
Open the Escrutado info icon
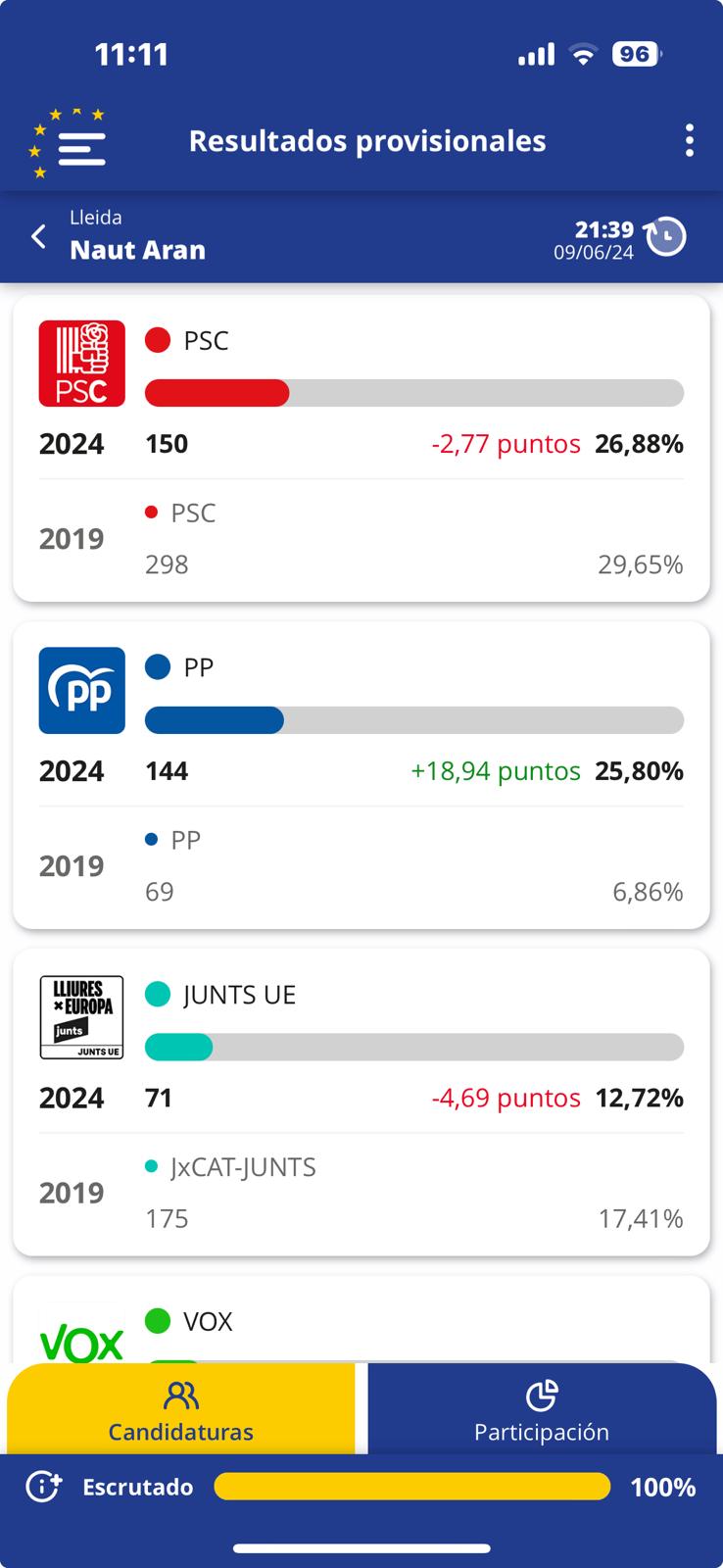pos(43,1487)
